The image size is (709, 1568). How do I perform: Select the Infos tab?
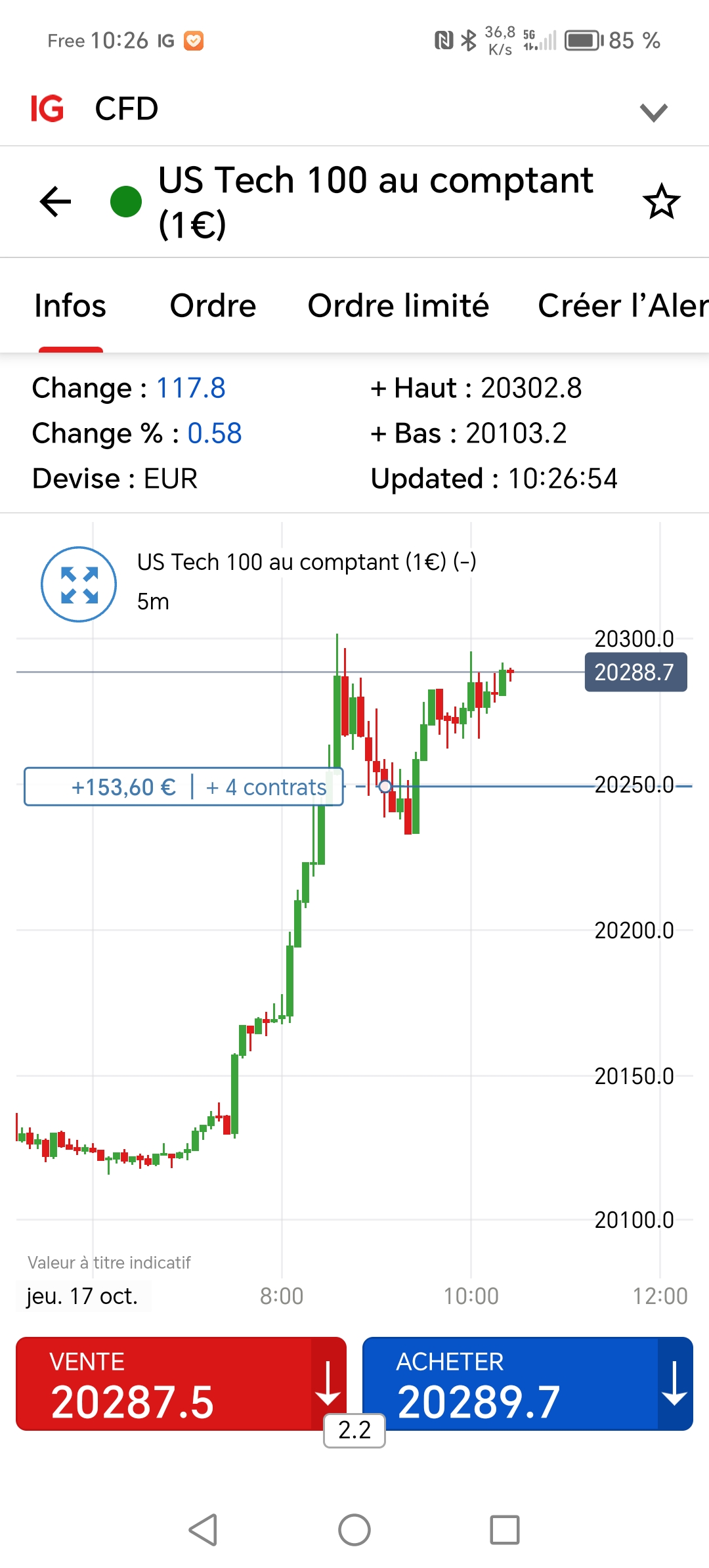(70, 306)
